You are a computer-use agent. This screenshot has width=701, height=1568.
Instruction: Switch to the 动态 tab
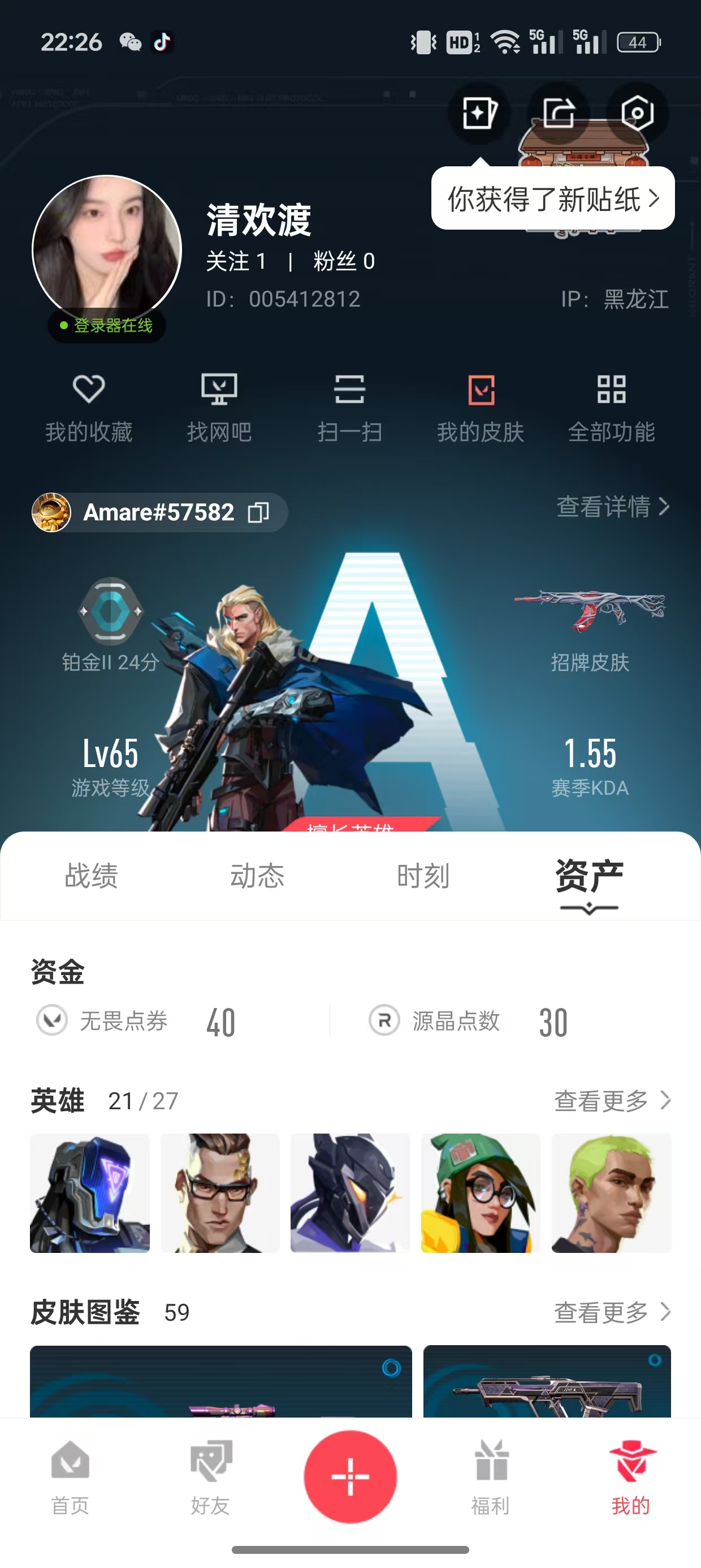coord(257,876)
